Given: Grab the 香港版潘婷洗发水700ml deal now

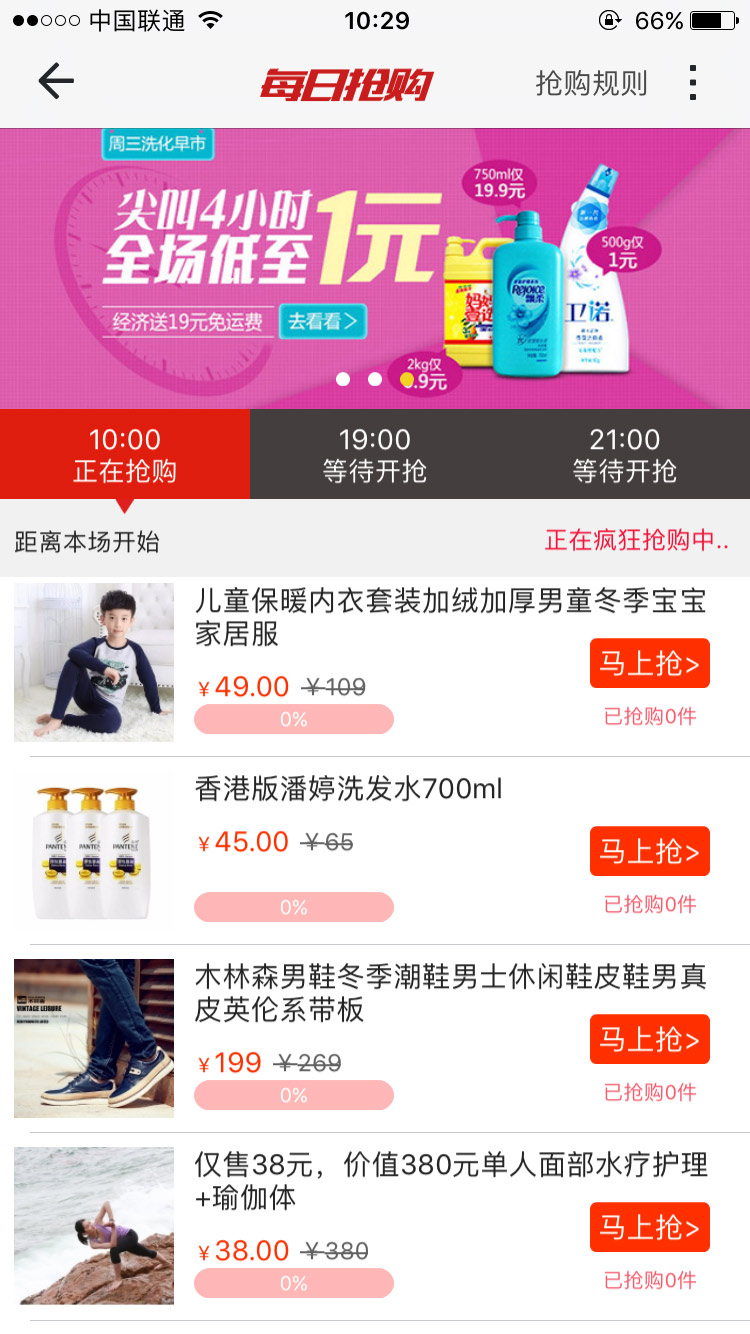Looking at the screenshot, I should click(x=649, y=851).
